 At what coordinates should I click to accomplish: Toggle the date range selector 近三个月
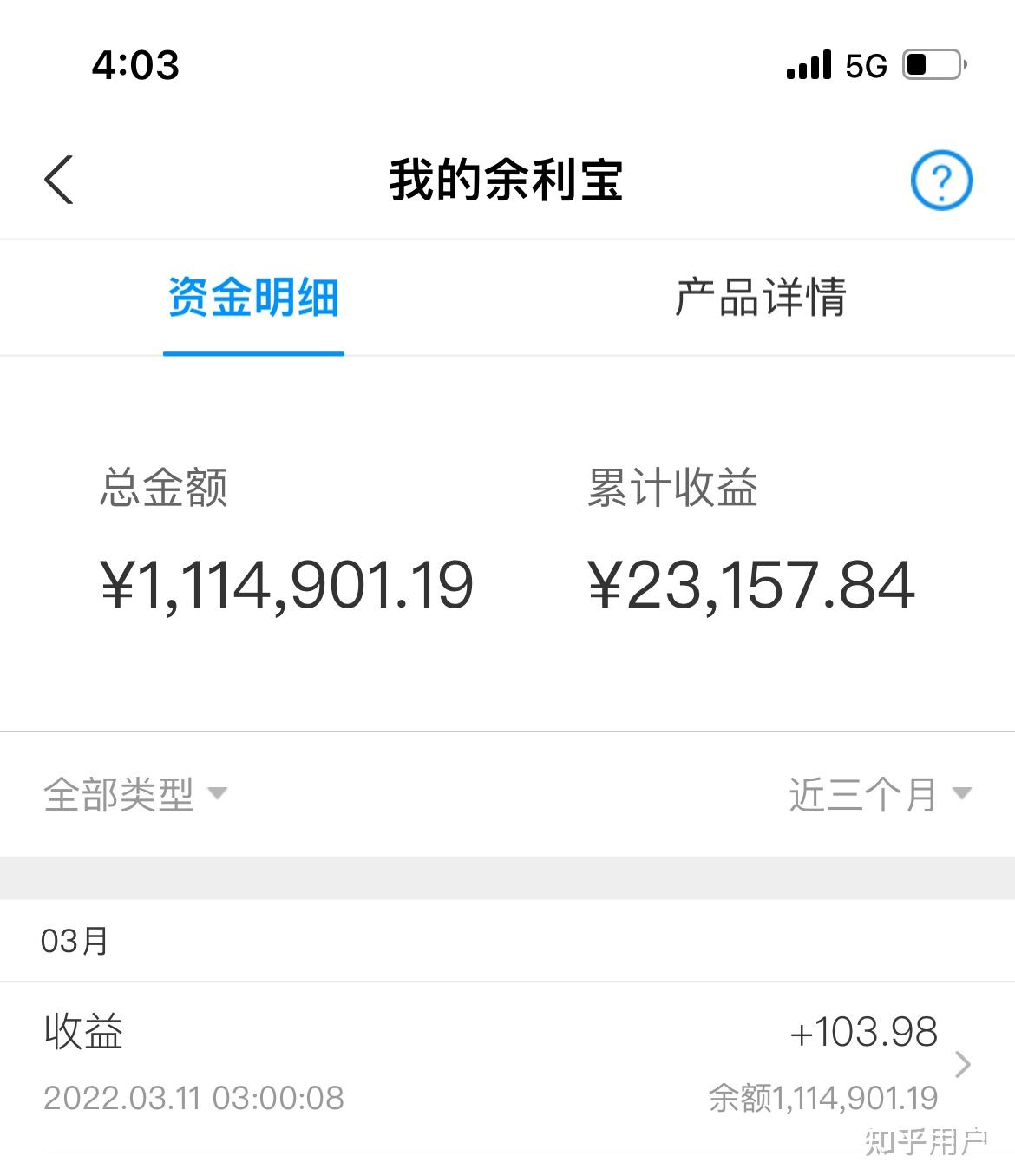878,793
